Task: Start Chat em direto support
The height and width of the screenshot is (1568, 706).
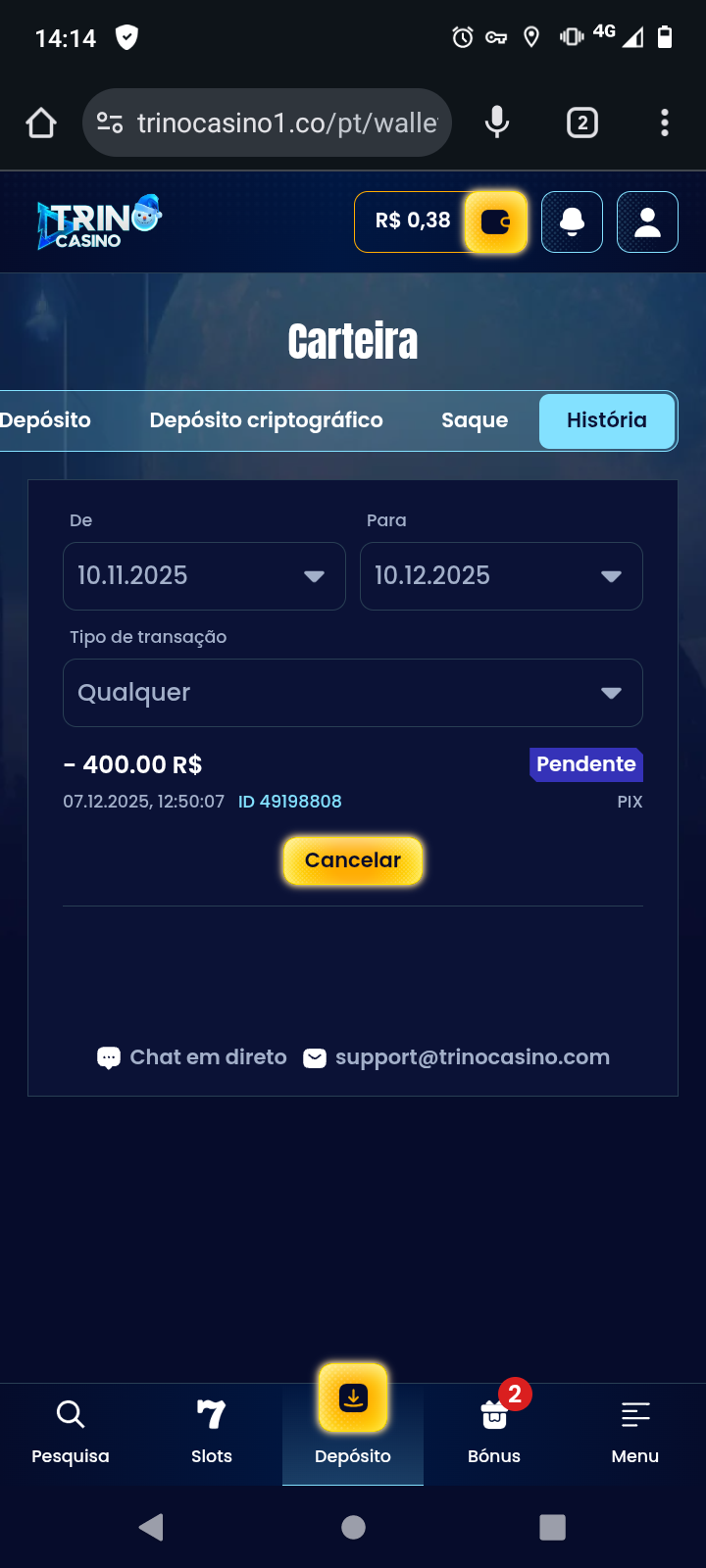Action: pyautogui.click(x=192, y=1057)
